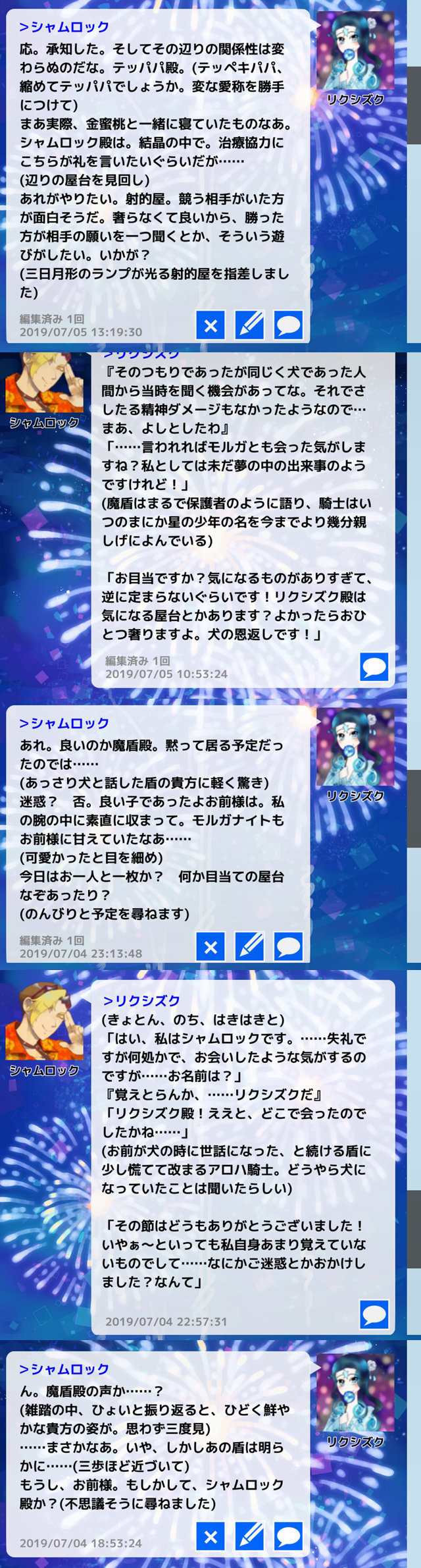
Task: Reply to the post dated 2019/07/05 13:19:30
Action: 288,325
